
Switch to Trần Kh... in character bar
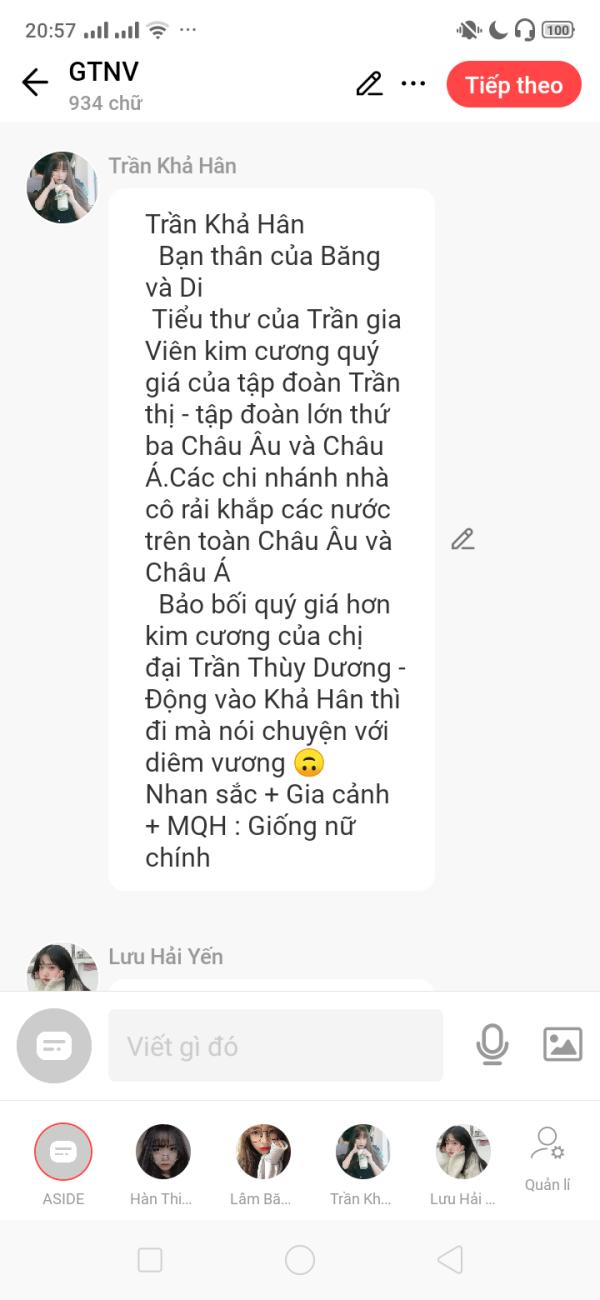(x=362, y=1163)
